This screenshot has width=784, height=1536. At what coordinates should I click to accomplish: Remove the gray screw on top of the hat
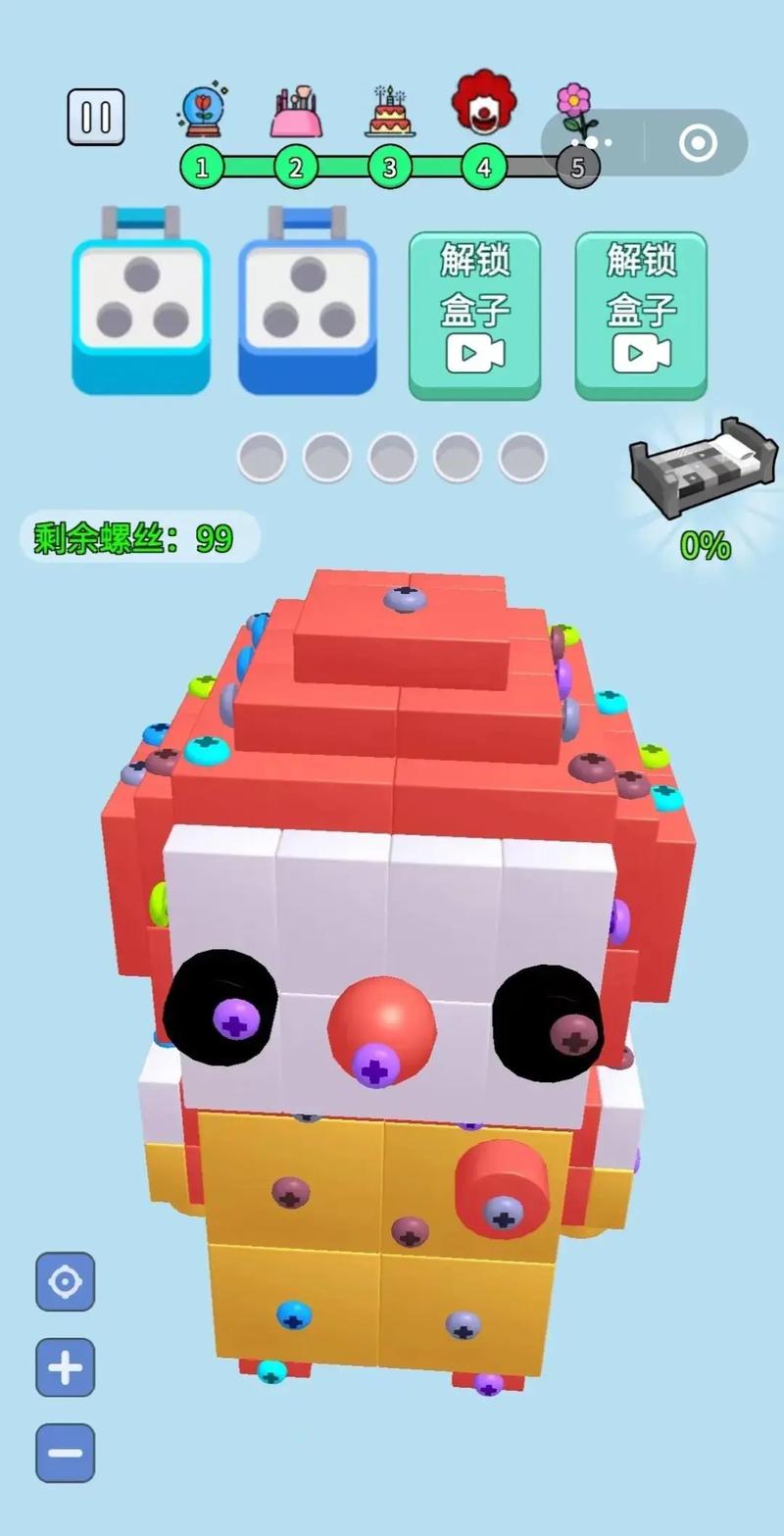click(x=404, y=598)
